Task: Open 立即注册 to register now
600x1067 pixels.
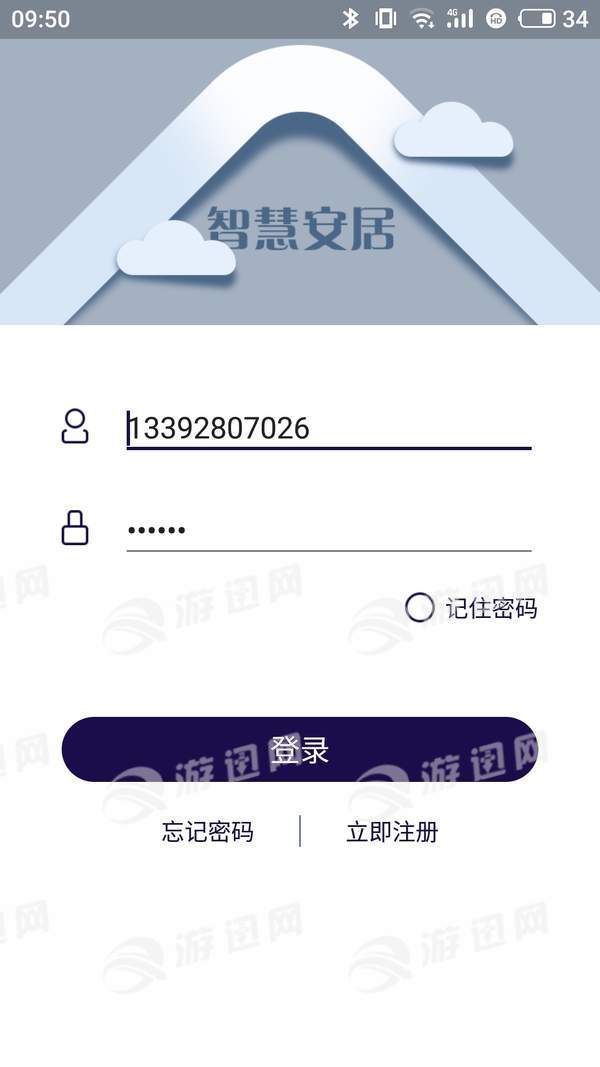Action: pyautogui.click(x=392, y=831)
